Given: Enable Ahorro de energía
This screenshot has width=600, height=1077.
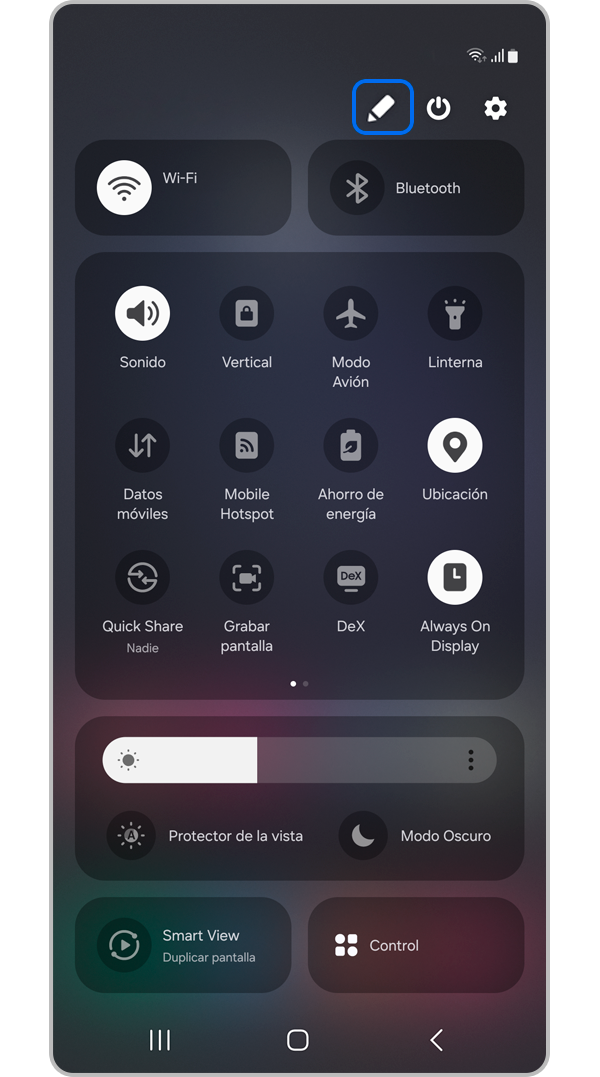Looking at the screenshot, I should tap(351, 446).
